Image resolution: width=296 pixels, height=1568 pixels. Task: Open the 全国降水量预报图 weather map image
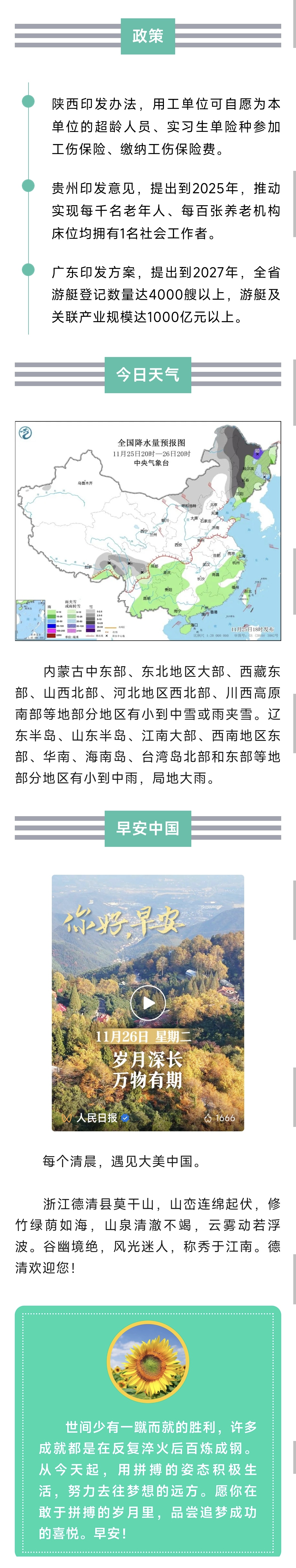click(x=148, y=531)
